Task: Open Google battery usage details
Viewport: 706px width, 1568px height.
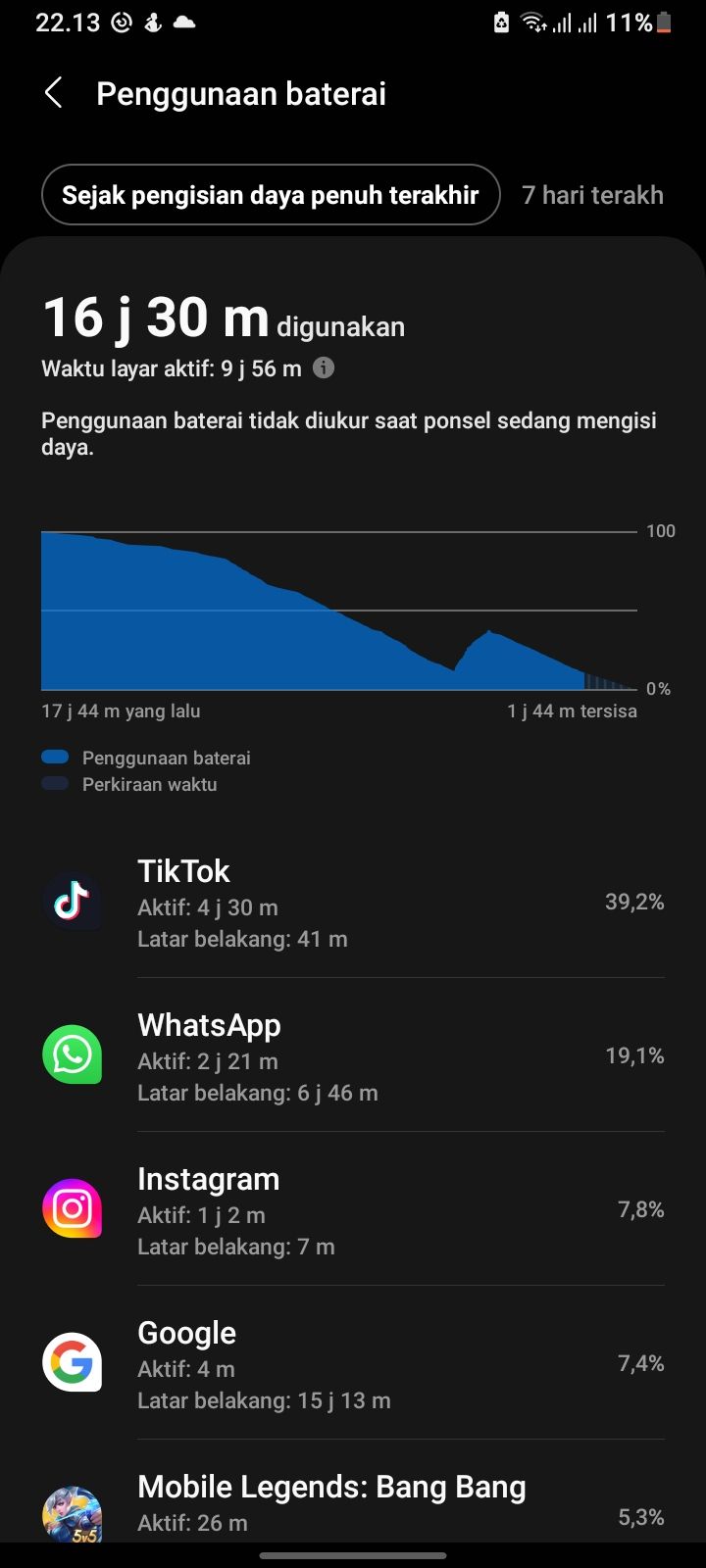Action: 353,1364
